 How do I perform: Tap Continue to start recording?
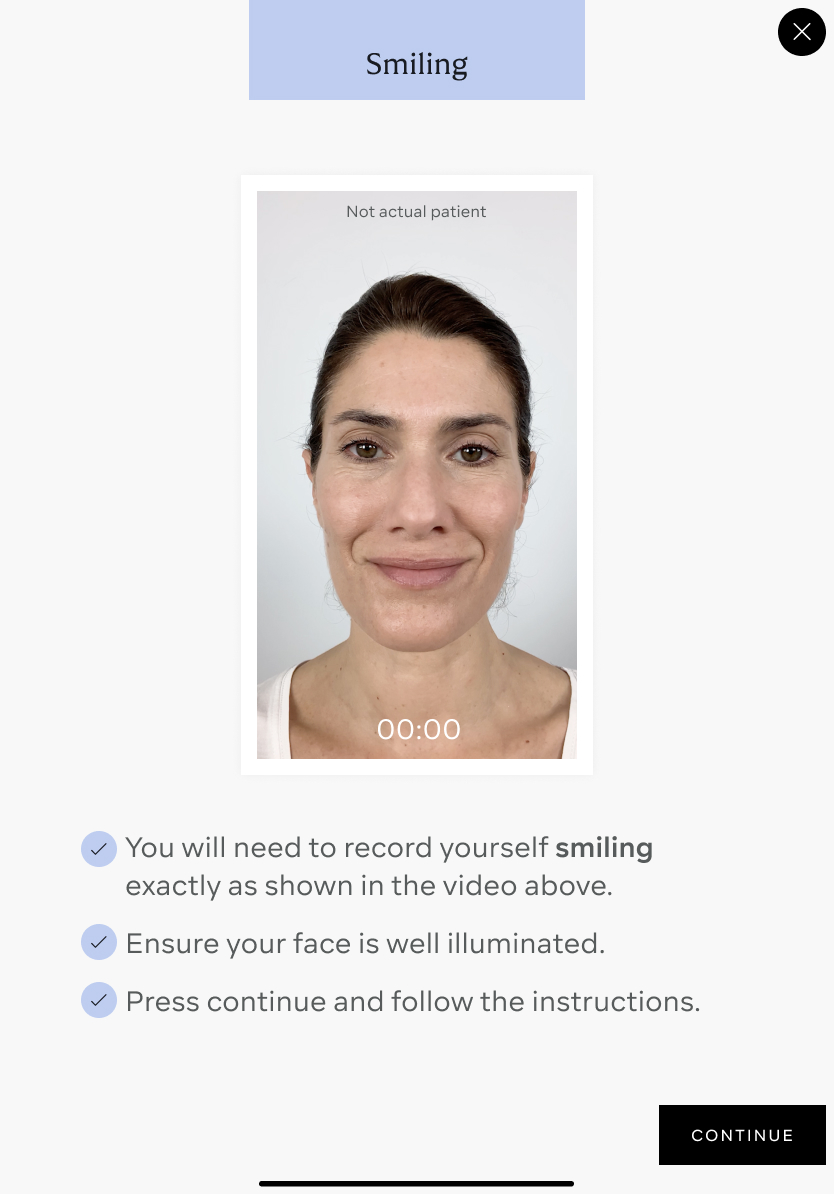(x=742, y=1135)
